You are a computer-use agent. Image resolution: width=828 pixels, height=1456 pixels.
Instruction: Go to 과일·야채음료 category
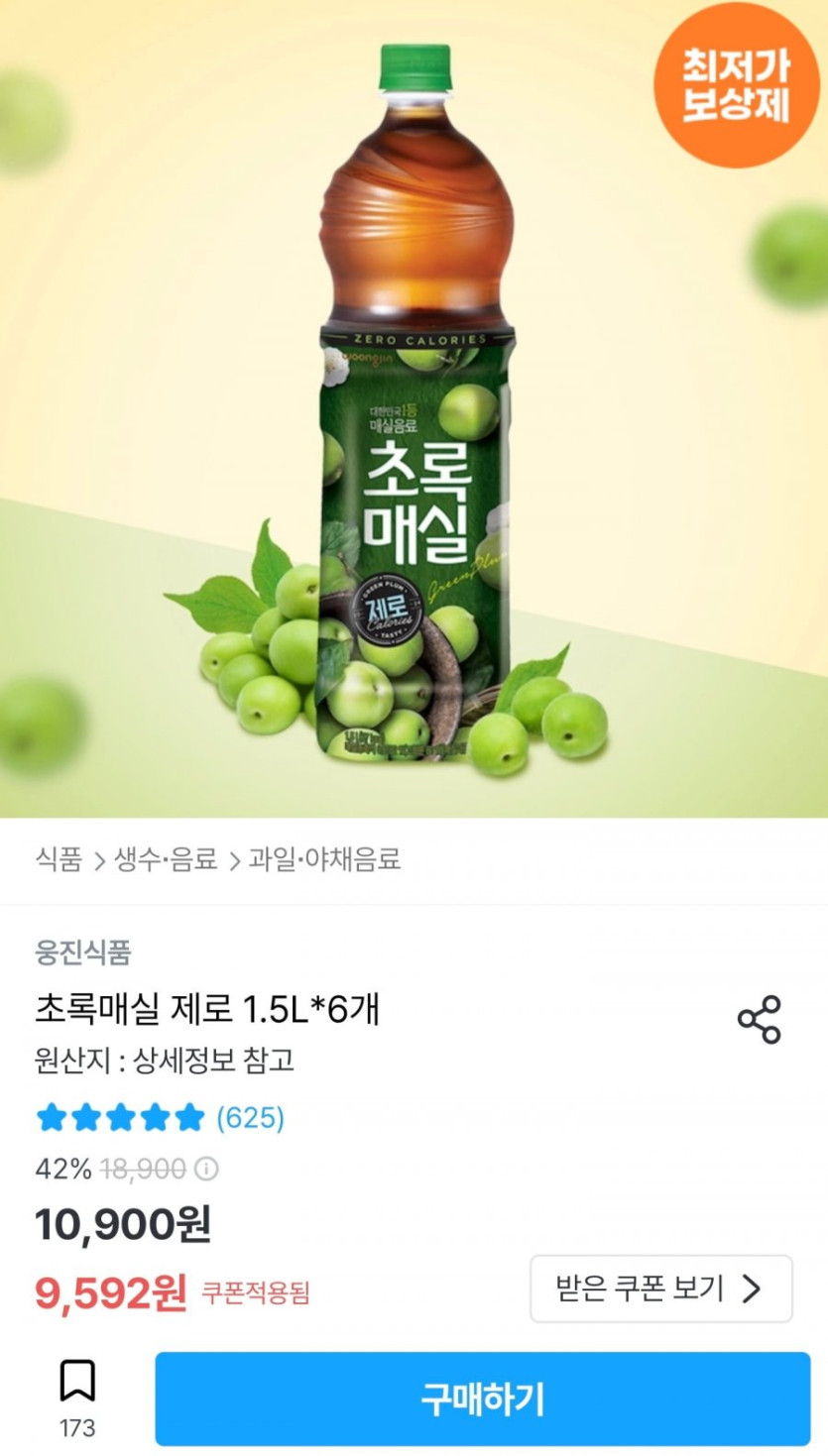click(324, 859)
